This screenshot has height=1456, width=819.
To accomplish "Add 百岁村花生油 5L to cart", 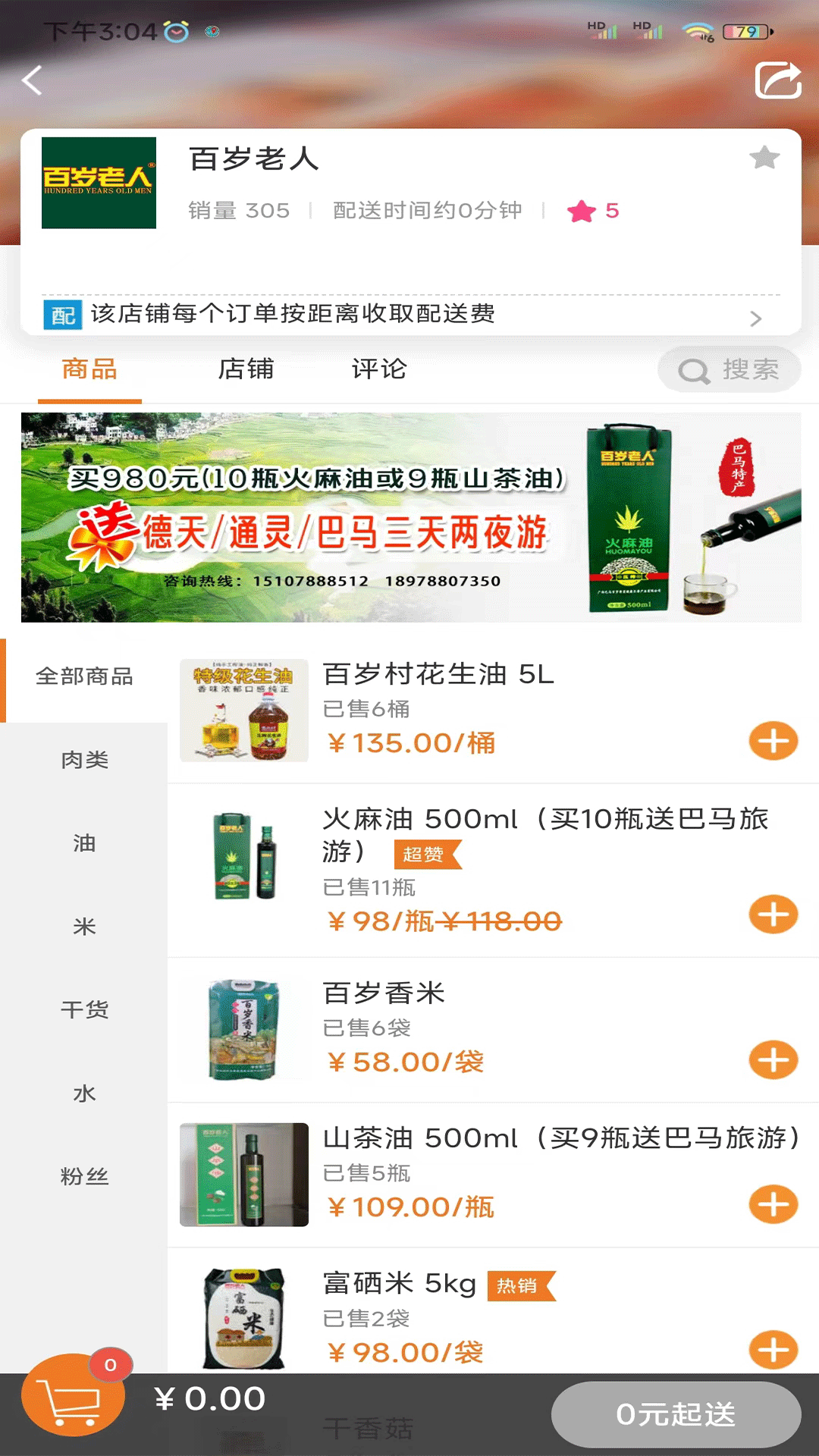I will [x=772, y=740].
